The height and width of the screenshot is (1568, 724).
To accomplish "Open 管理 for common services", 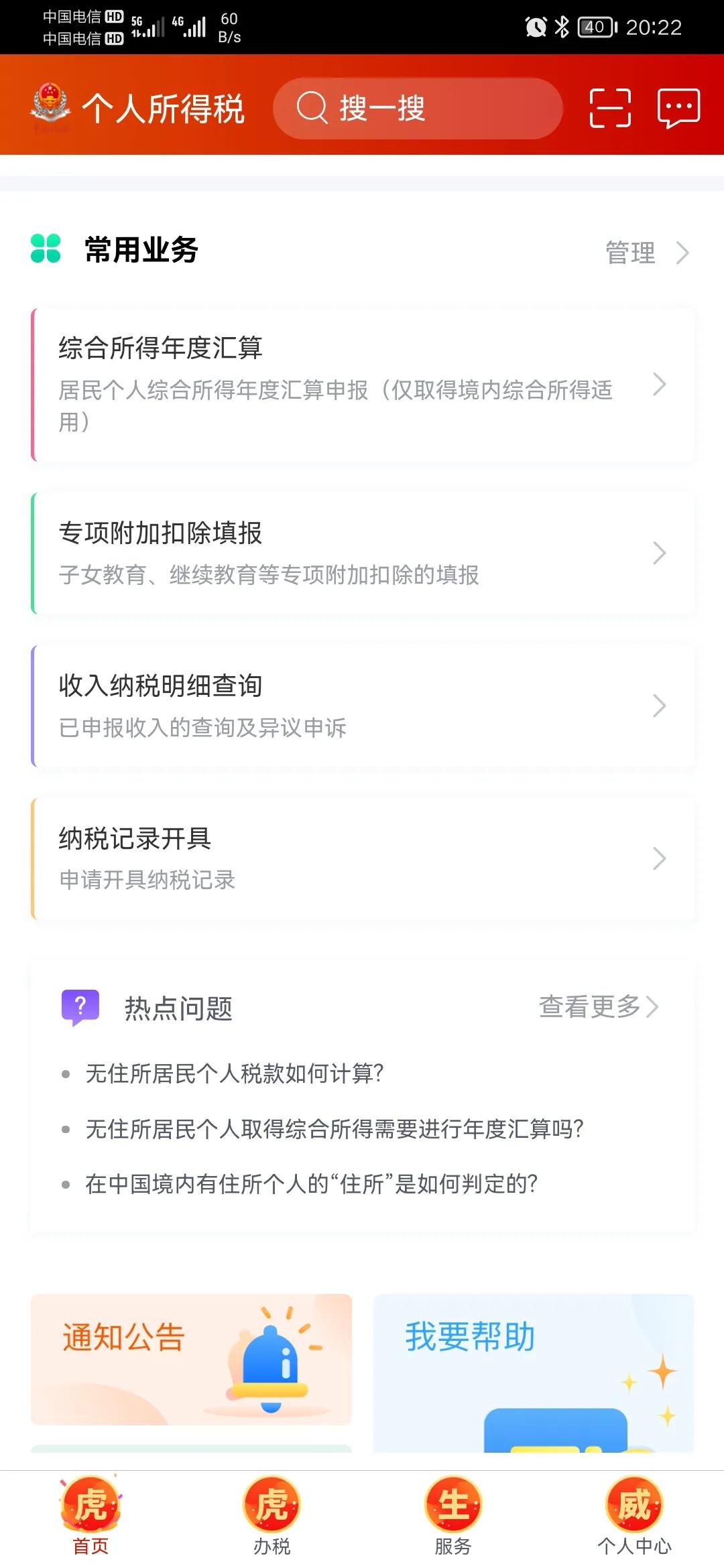I will [630, 253].
